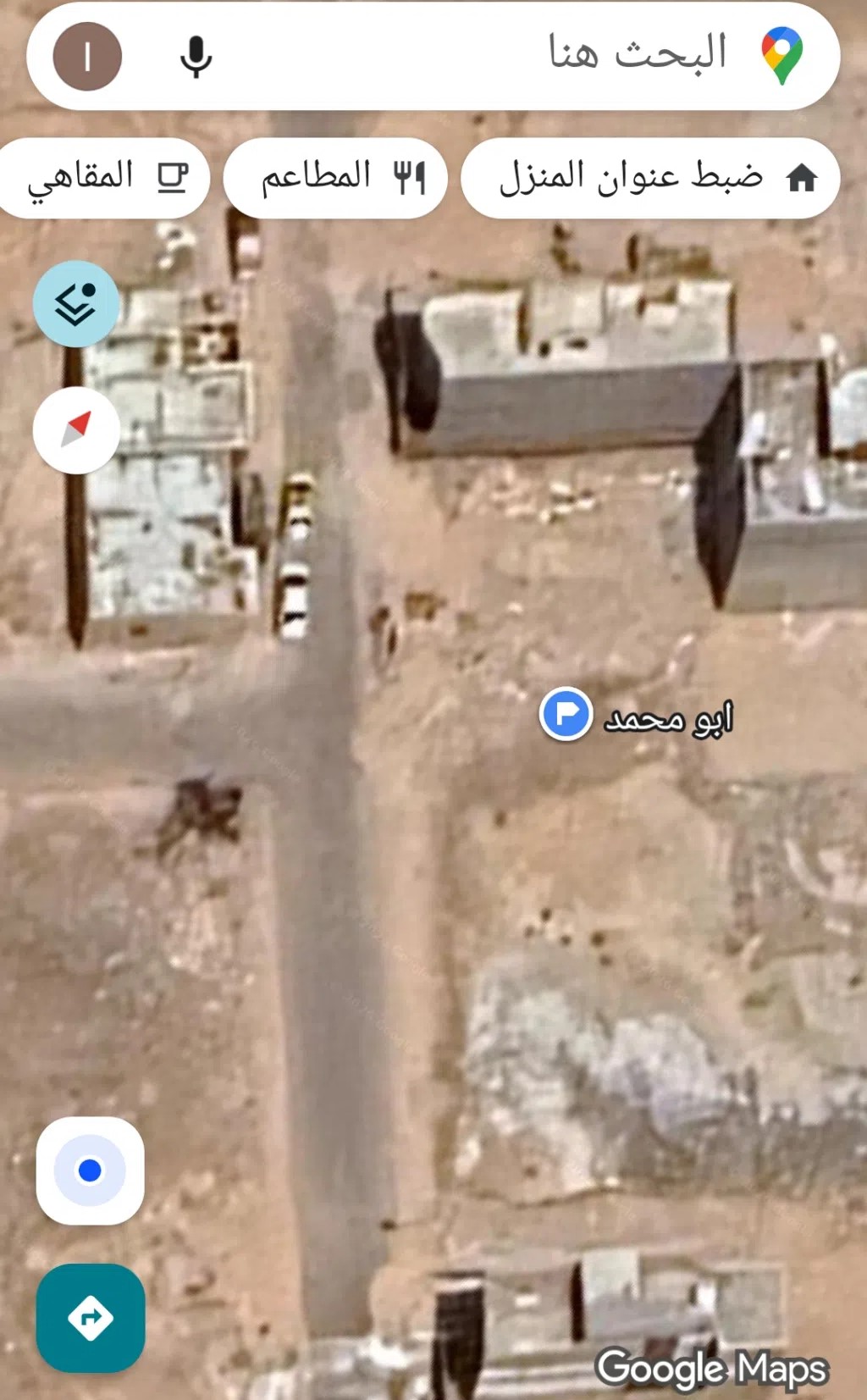
Task: Open the account profile avatar
Action: pos(87,57)
